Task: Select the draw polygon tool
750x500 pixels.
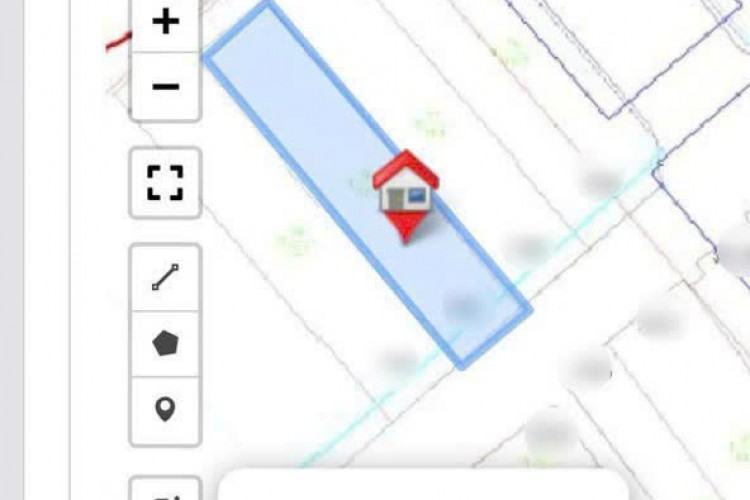Action: tap(165, 344)
